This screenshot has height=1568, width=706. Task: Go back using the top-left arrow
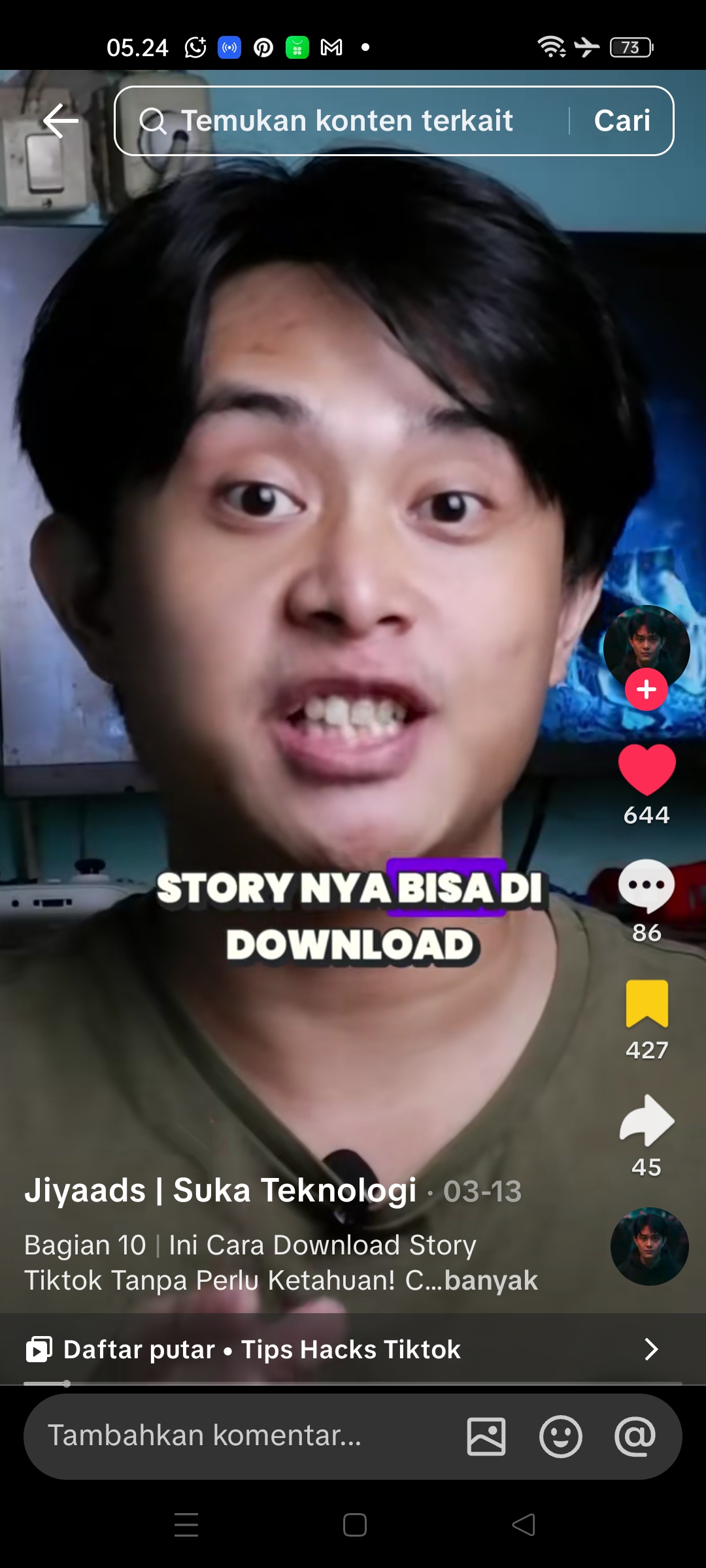coord(60,121)
